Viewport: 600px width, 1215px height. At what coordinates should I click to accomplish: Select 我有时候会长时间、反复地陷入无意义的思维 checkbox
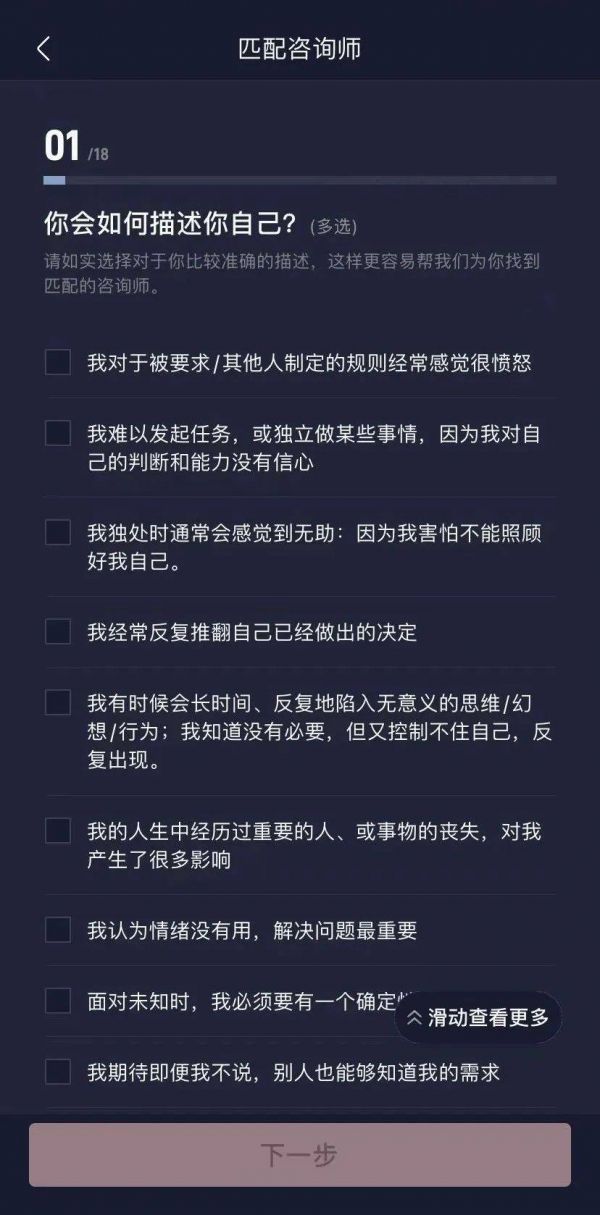point(58,702)
